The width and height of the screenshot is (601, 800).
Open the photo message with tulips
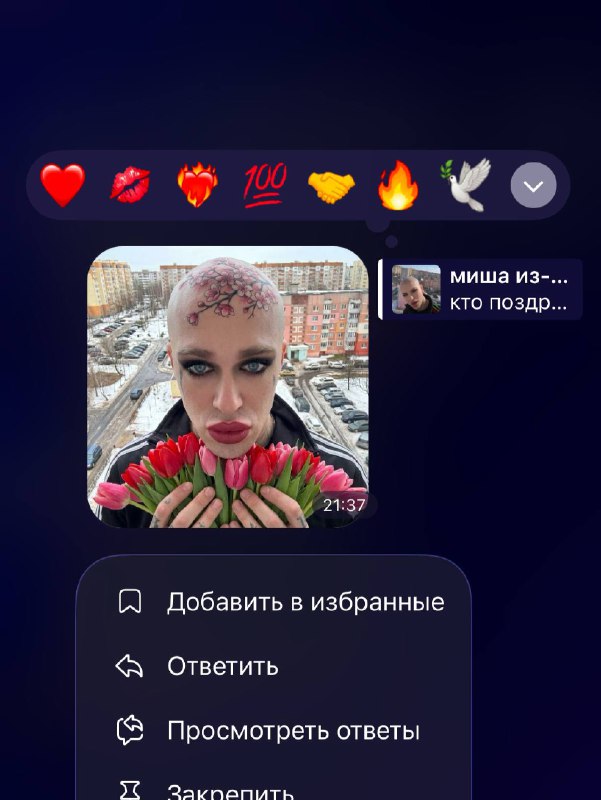(227, 385)
